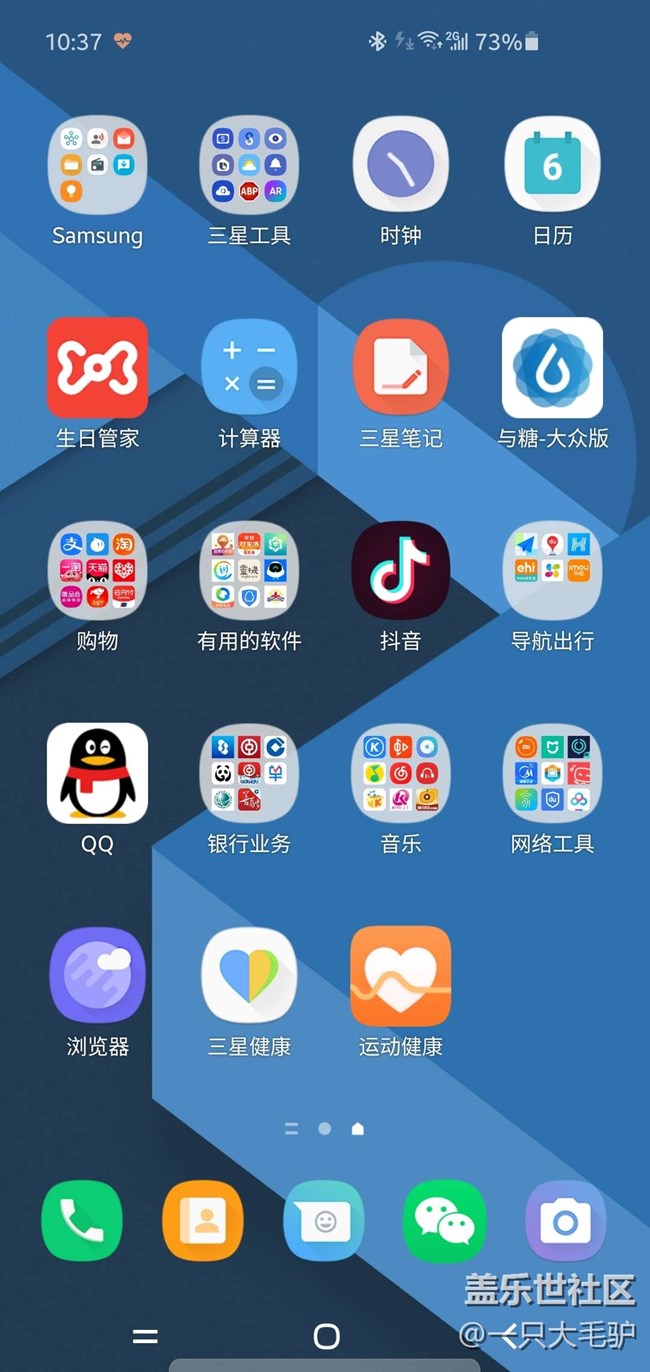This screenshot has height=1372, width=650.
Task: Launch 生日管家 app
Action: click(97, 368)
